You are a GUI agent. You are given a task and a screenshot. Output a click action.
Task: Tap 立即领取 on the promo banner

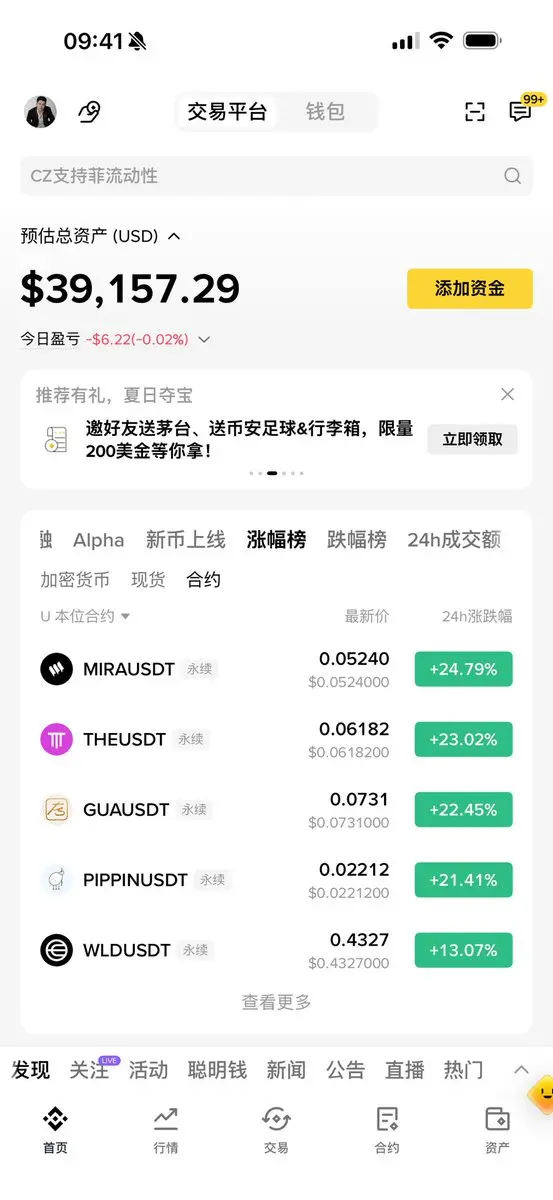473,439
